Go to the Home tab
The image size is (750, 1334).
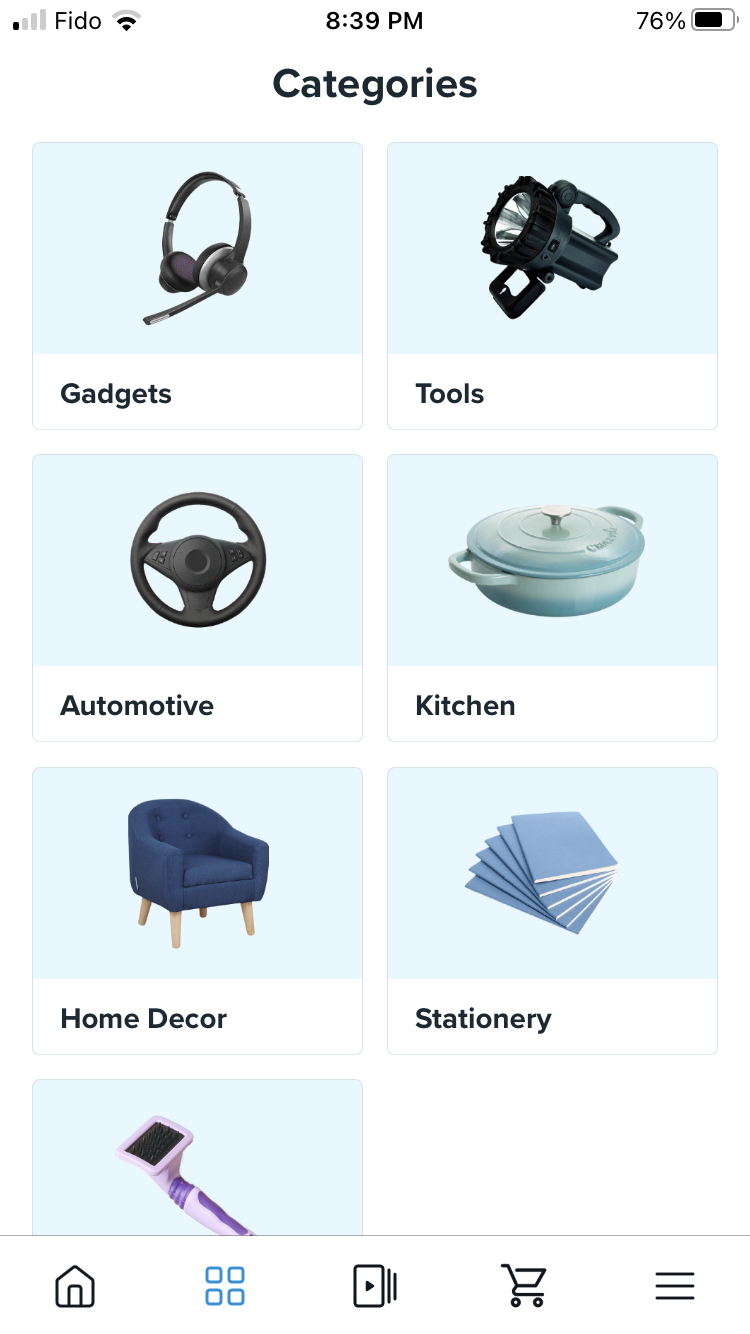[75, 1285]
